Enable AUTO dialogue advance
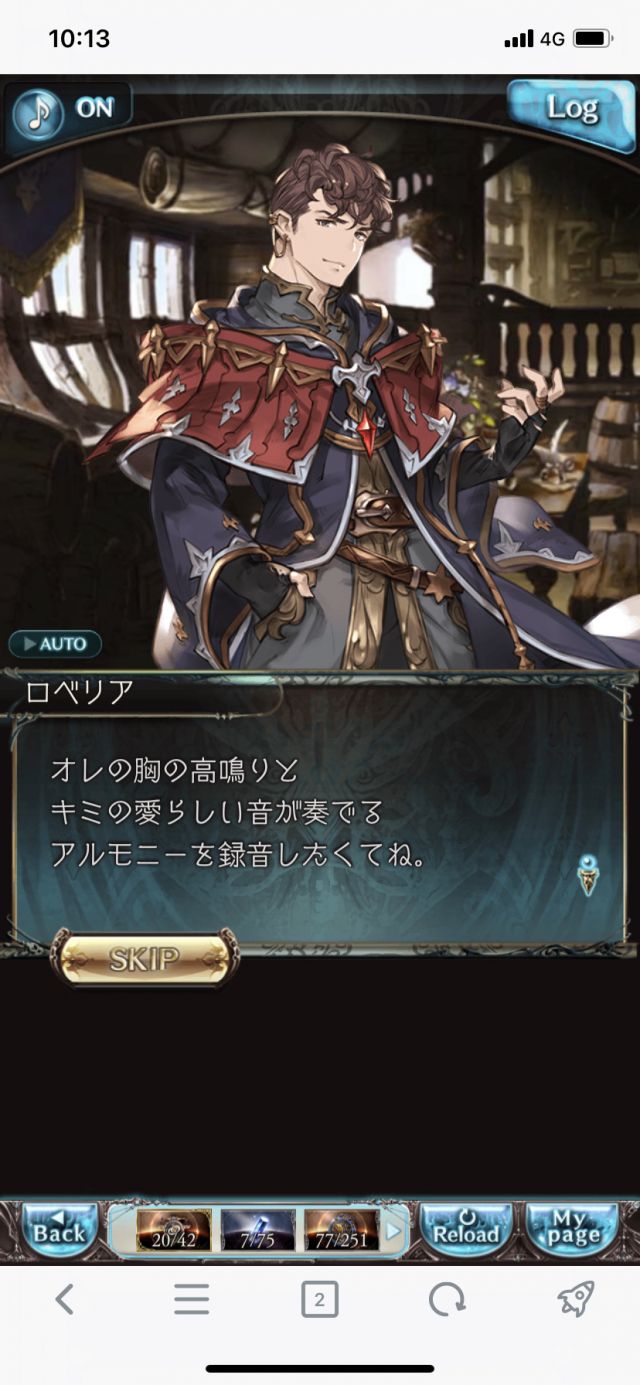Screen dimensions: 640x1385 click(x=55, y=644)
